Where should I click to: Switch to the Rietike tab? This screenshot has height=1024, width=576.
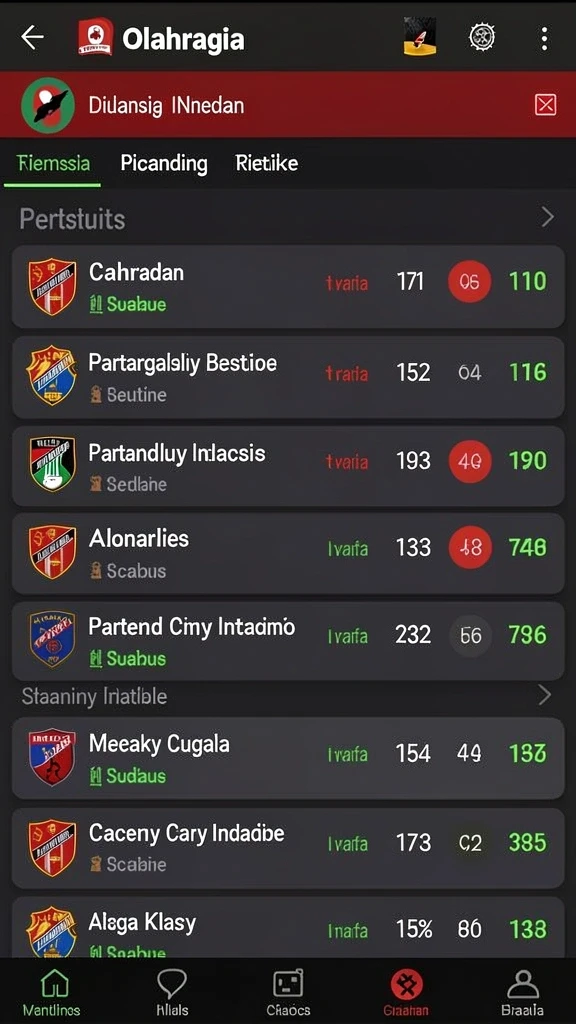click(x=266, y=163)
